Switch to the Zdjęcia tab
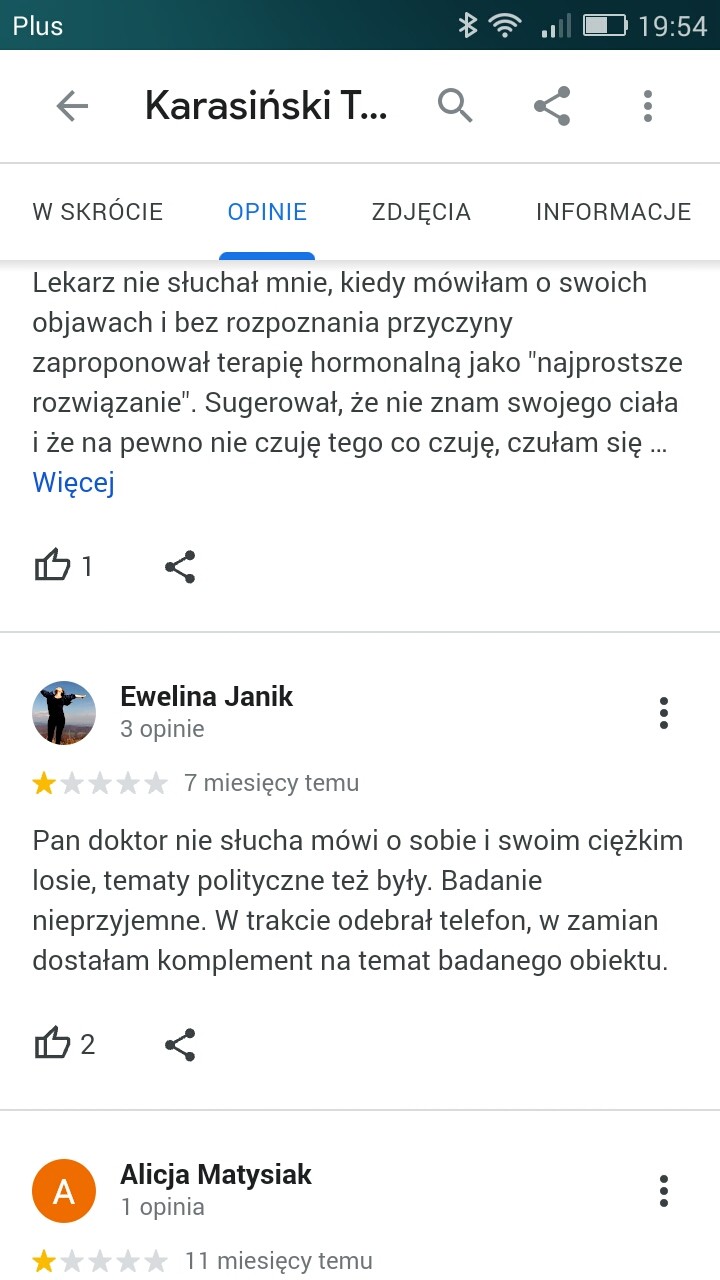720x1280 pixels. tap(421, 212)
